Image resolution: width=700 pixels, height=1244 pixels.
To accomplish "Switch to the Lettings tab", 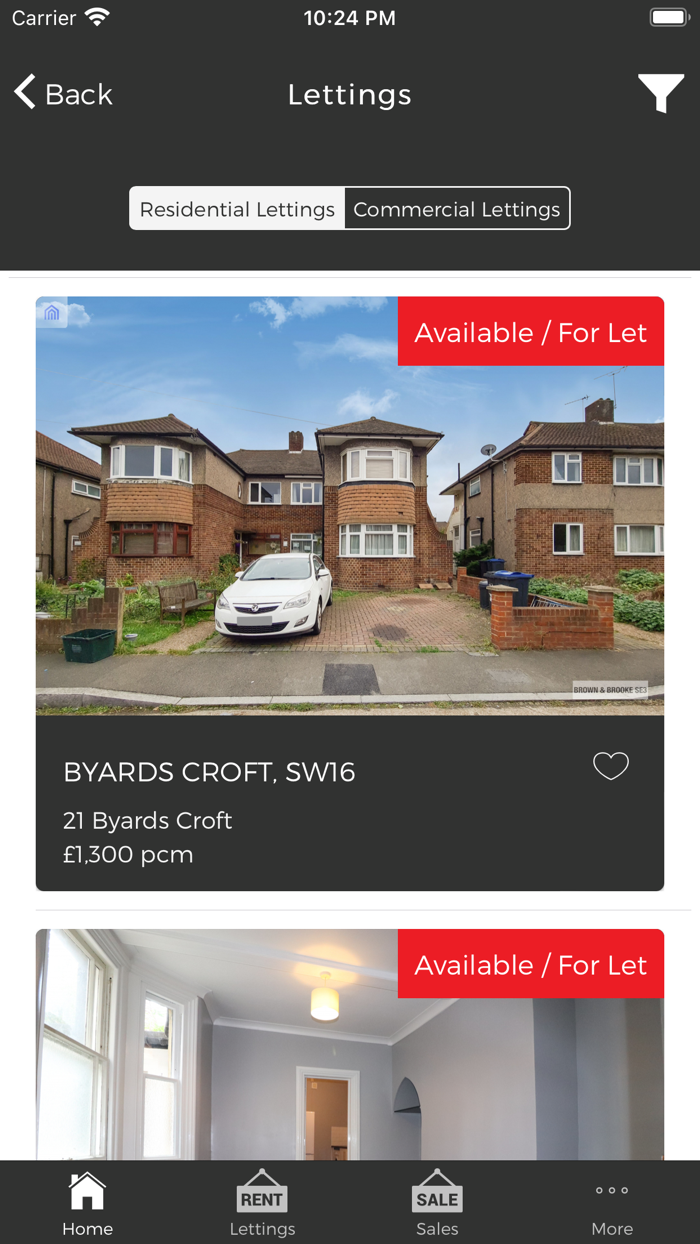I will 262,1203.
